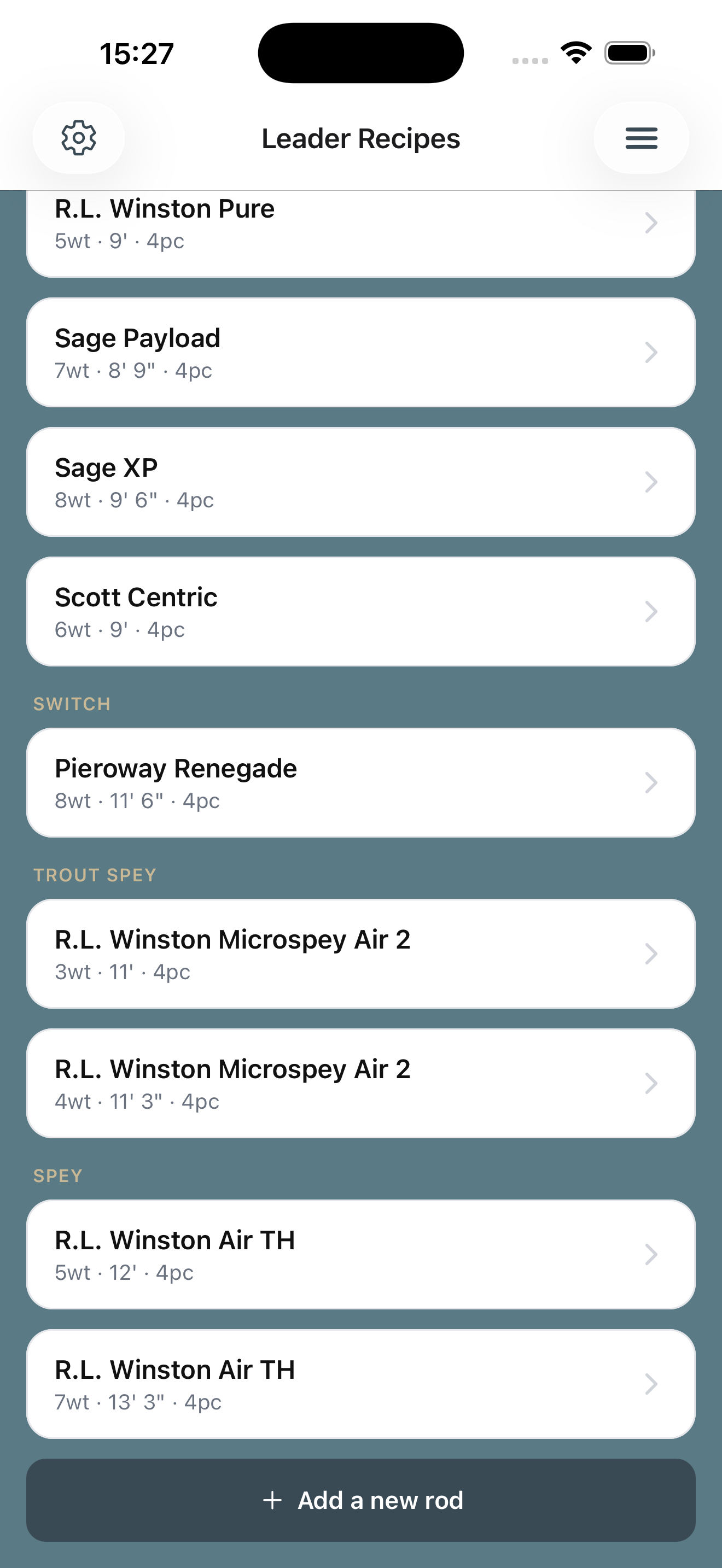
Task: Open the settings gear icon
Action: click(x=79, y=138)
